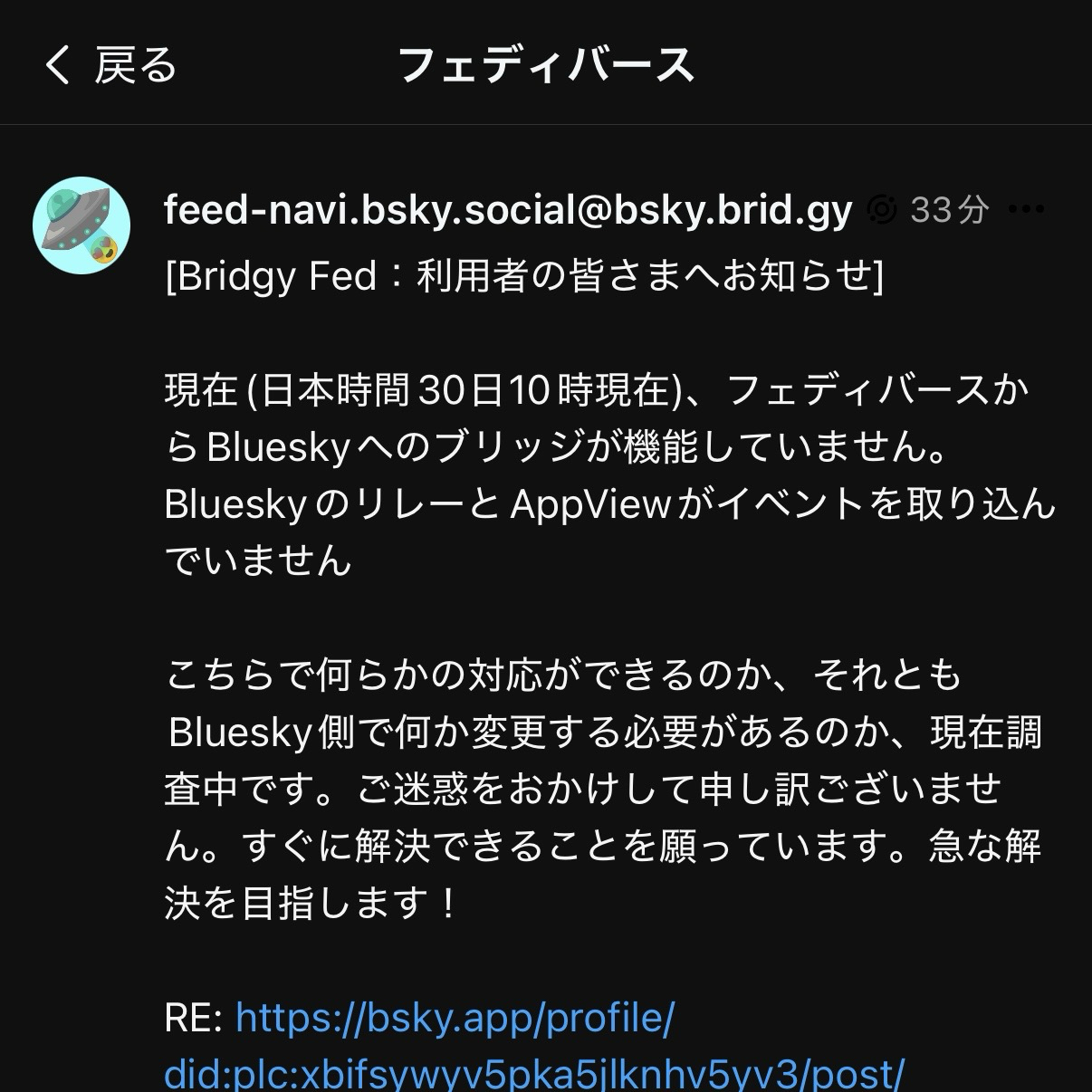Open the bsky.app profile link after RE:

[x=455, y=1019]
